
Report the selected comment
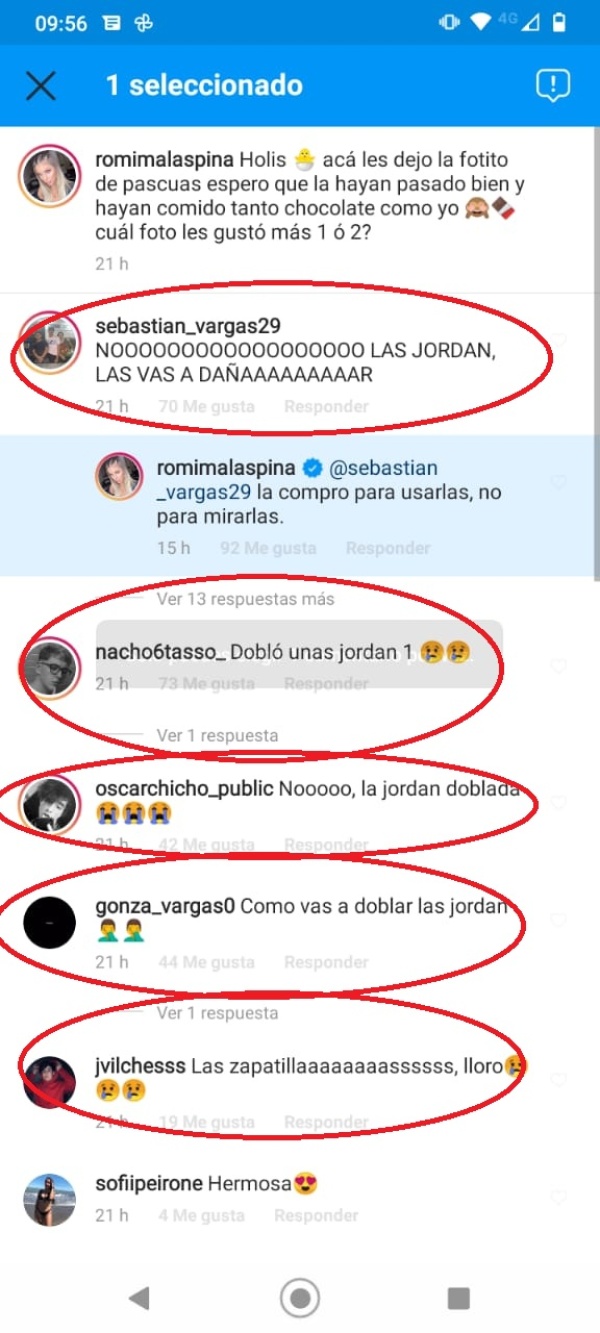[552, 85]
